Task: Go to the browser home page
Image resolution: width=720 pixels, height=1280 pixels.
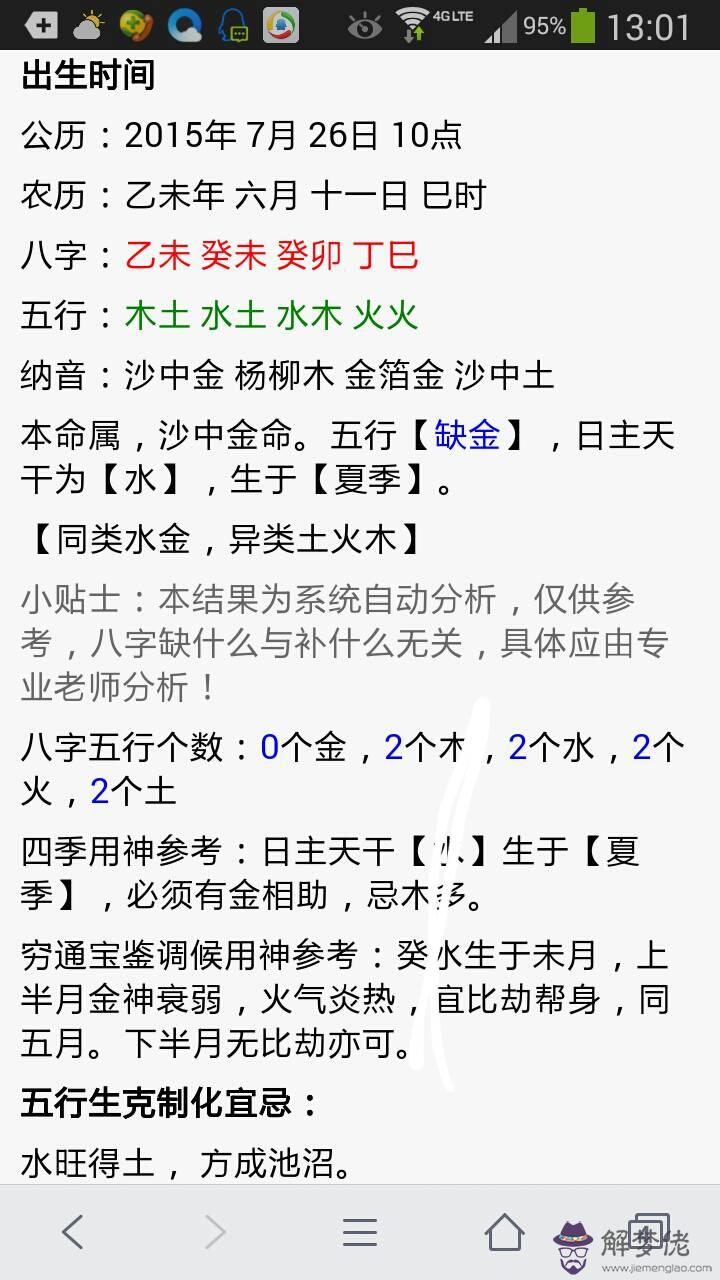Action: (504, 1232)
